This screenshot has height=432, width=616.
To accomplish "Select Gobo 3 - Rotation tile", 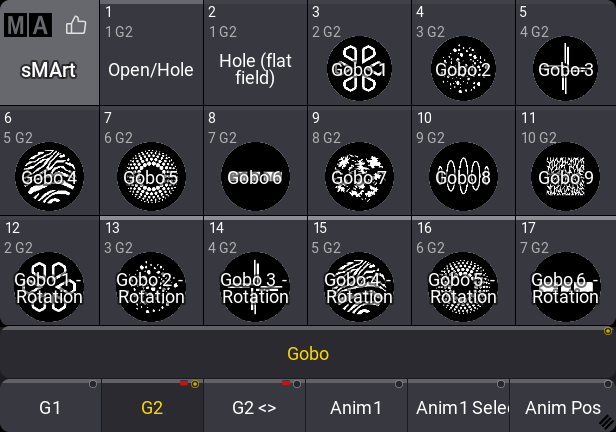I will [x=255, y=287].
